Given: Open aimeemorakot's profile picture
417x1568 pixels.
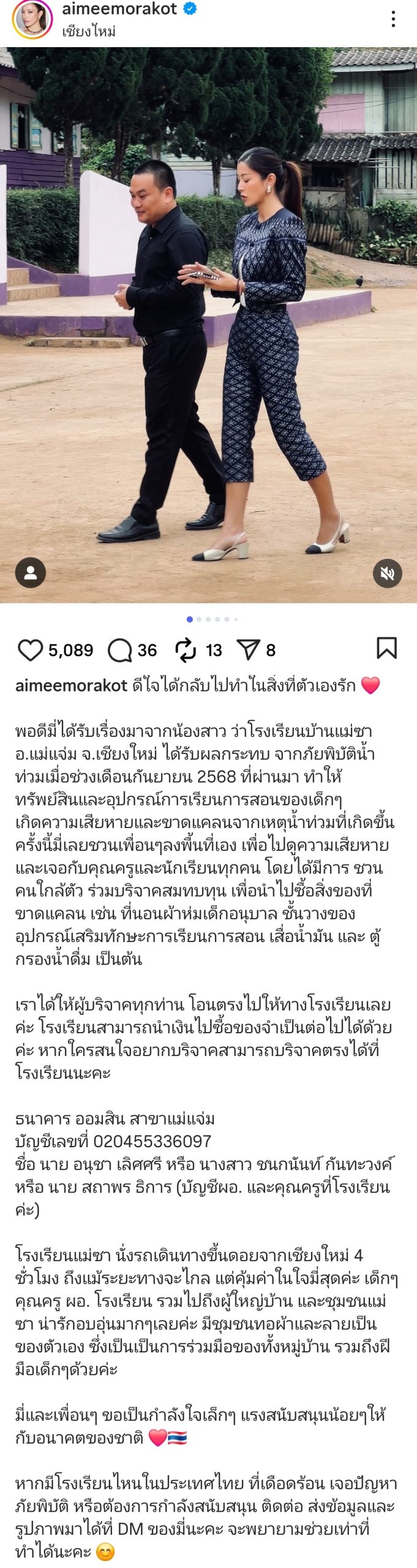Looking at the screenshot, I should 32,19.
